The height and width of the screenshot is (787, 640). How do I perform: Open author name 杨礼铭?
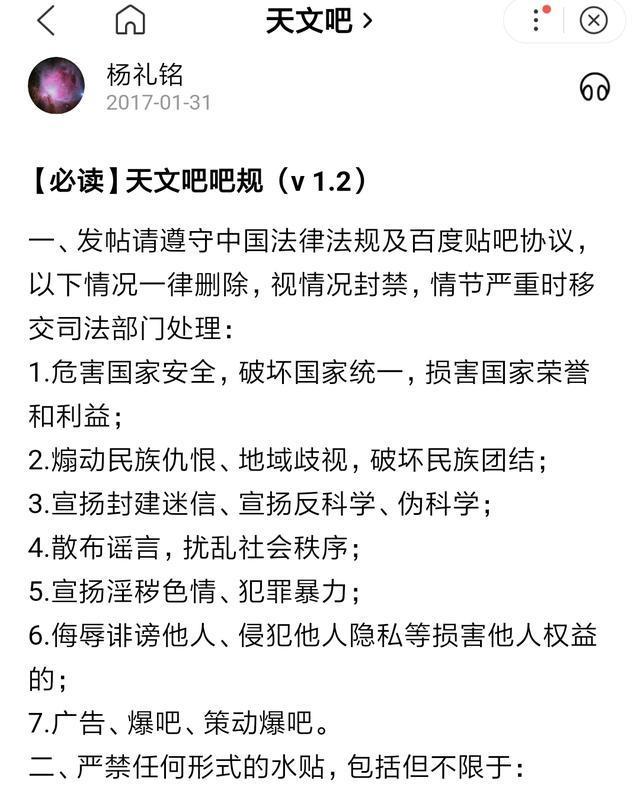click(145, 75)
